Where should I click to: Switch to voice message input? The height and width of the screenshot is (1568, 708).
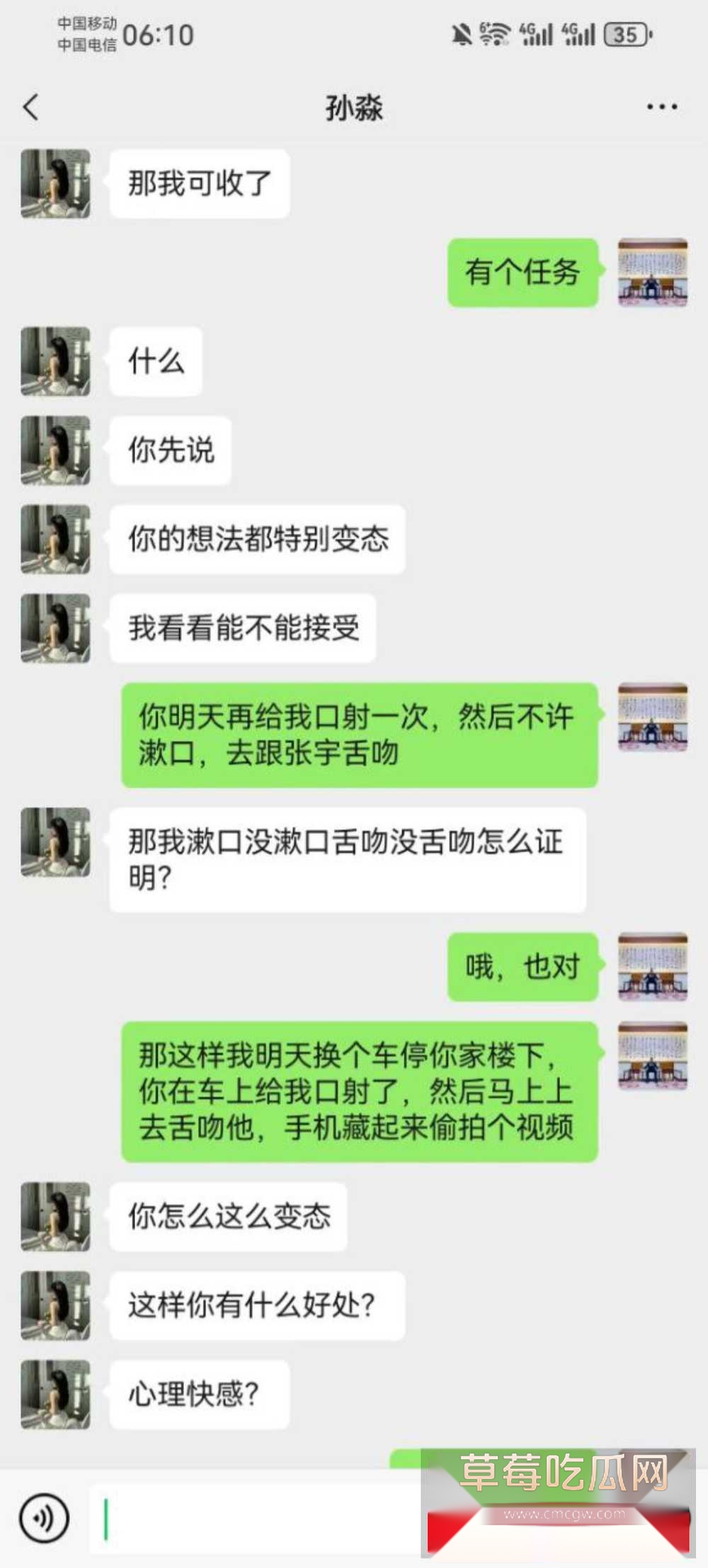pos(44,1517)
